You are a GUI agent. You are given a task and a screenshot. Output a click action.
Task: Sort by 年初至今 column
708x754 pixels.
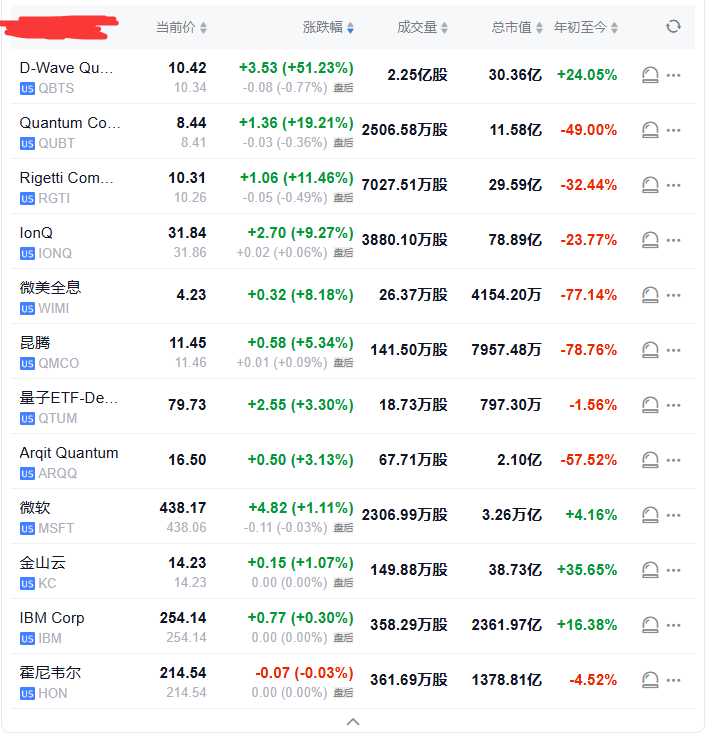[x=586, y=28]
